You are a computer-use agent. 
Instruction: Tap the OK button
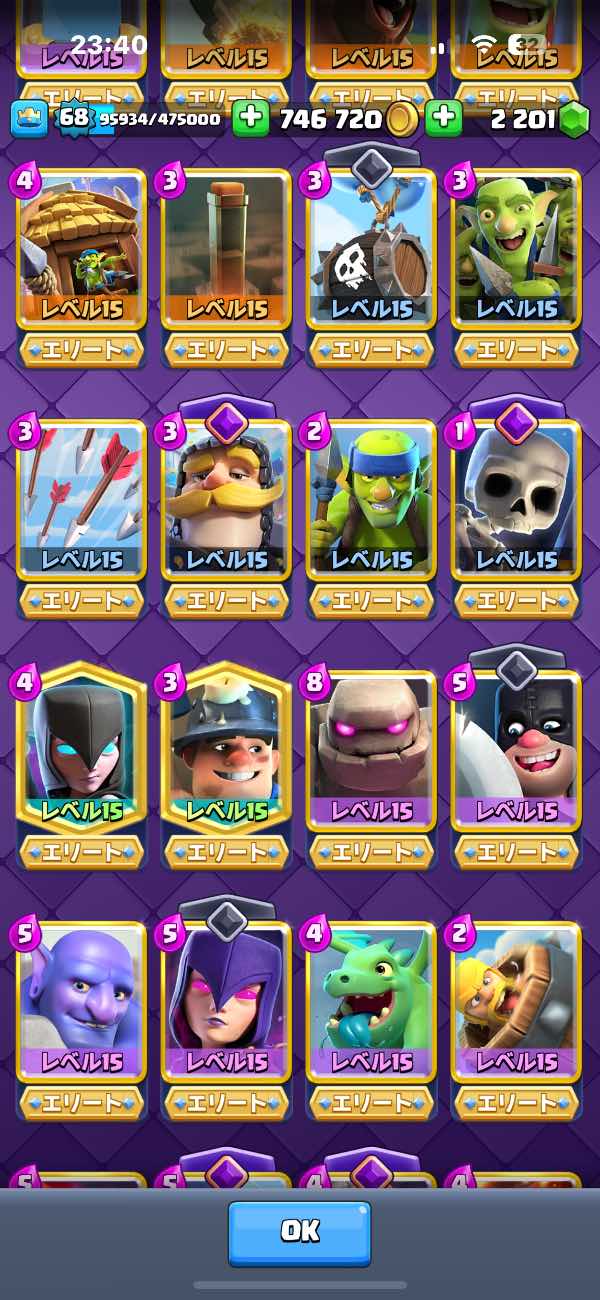(299, 1233)
